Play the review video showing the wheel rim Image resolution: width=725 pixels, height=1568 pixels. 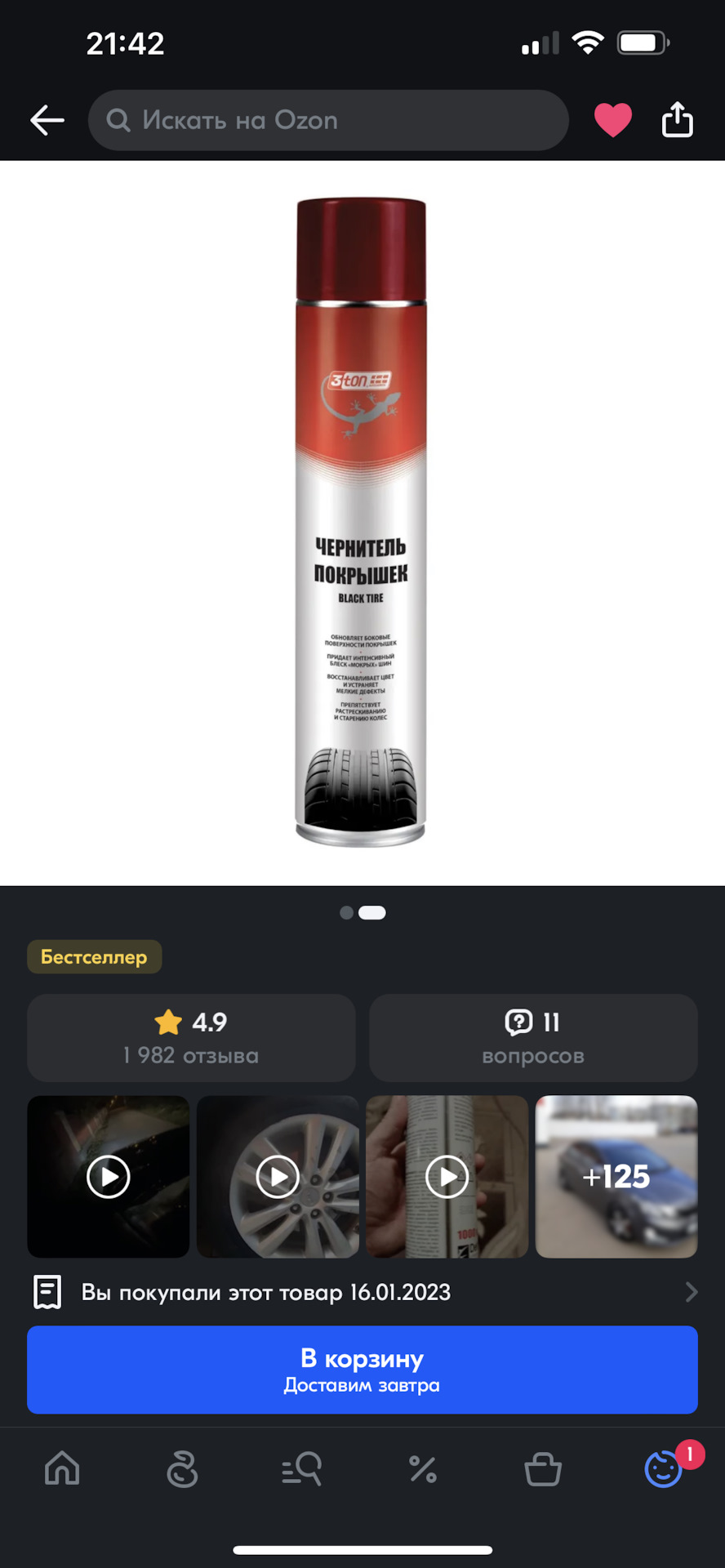[278, 1176]
